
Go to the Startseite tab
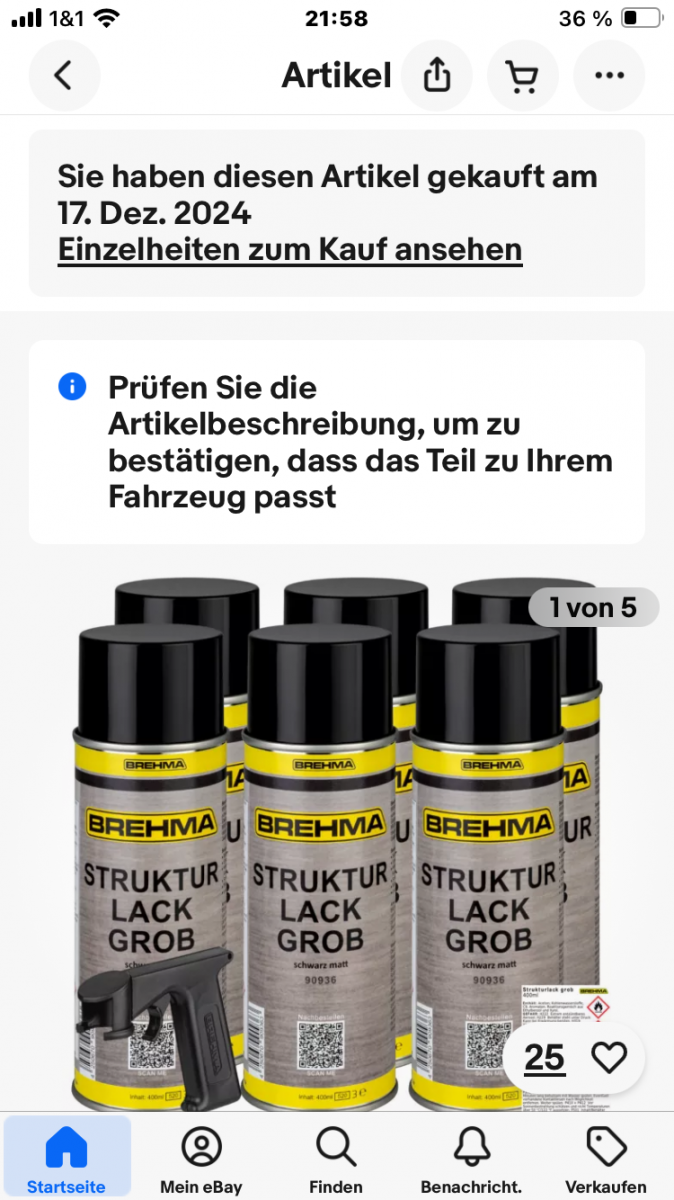tap(66, 1157)
